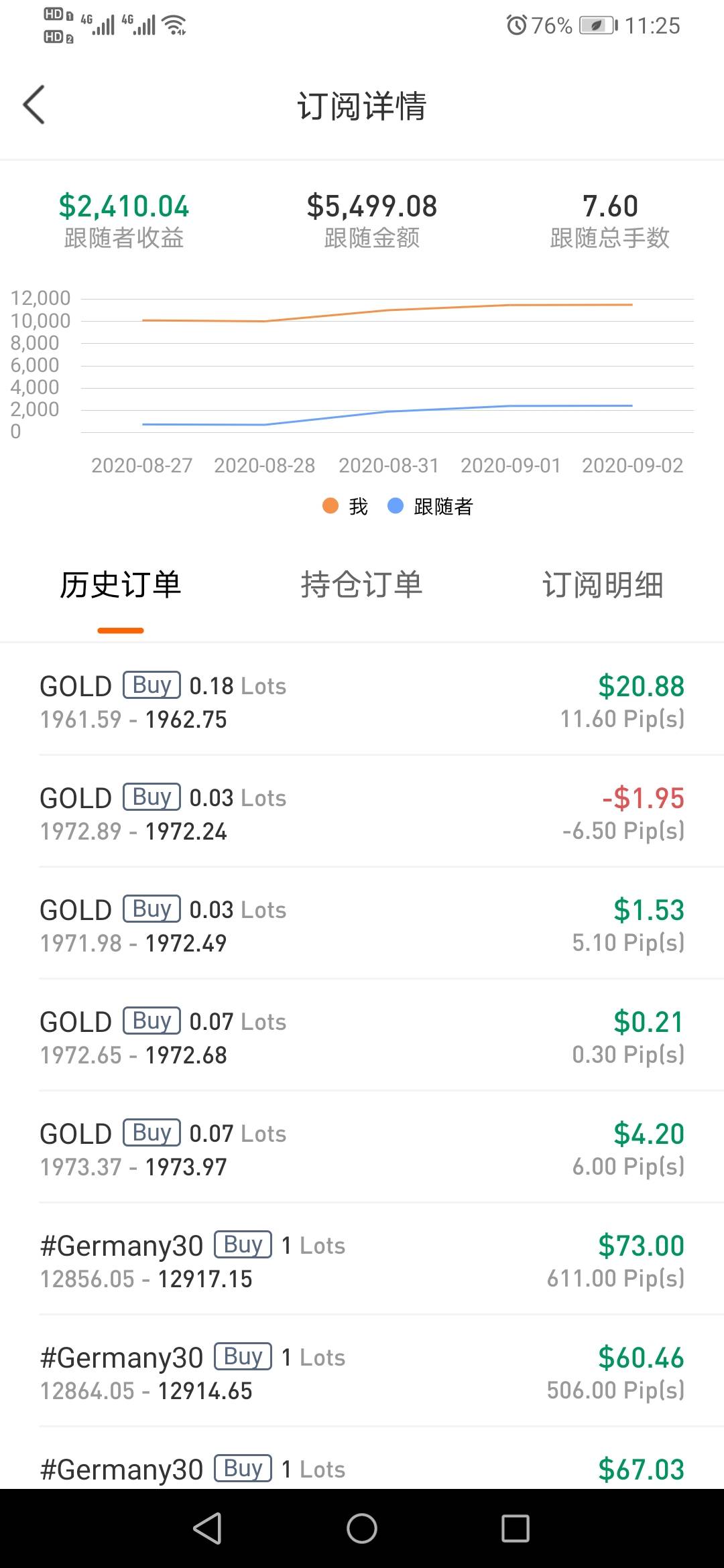Go back using the top-left arrow

(x=34, y=105)
